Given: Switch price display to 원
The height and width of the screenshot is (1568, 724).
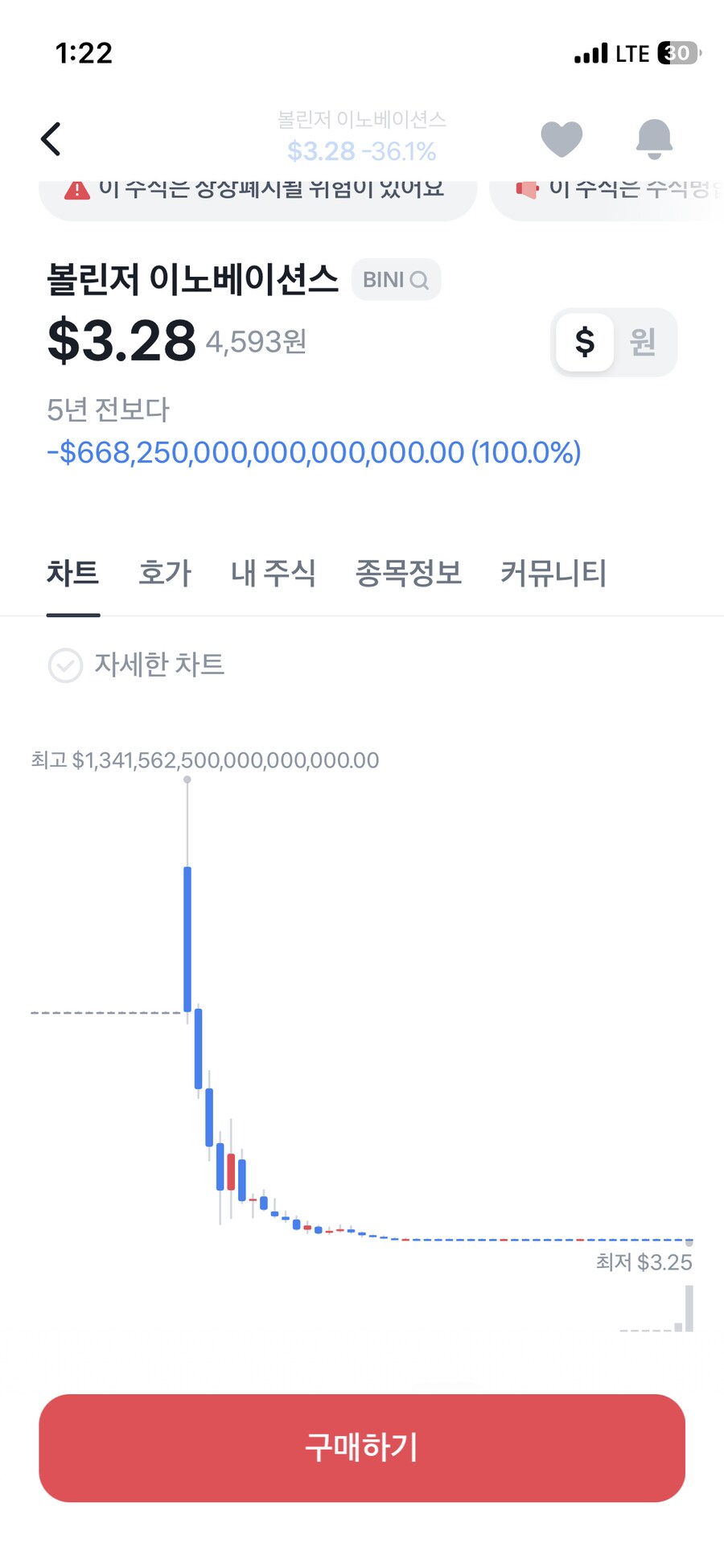Looking at the screenshot, I should (642, 342).
